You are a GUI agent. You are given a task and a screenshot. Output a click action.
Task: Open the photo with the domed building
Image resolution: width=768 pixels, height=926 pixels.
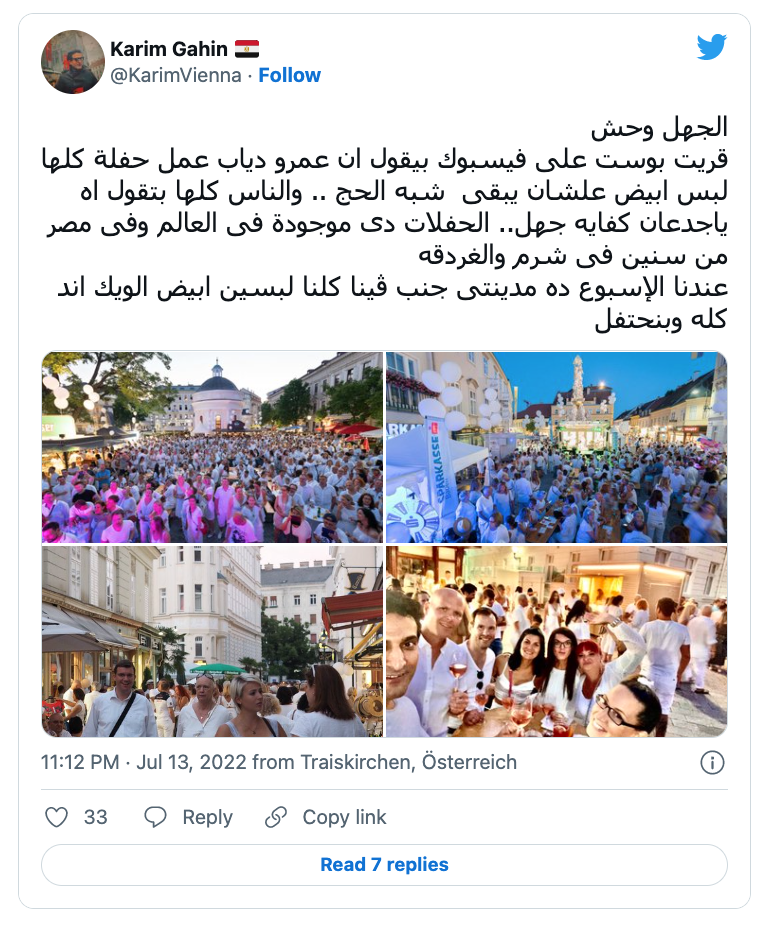pyautogui.click(x=212, y=447)
